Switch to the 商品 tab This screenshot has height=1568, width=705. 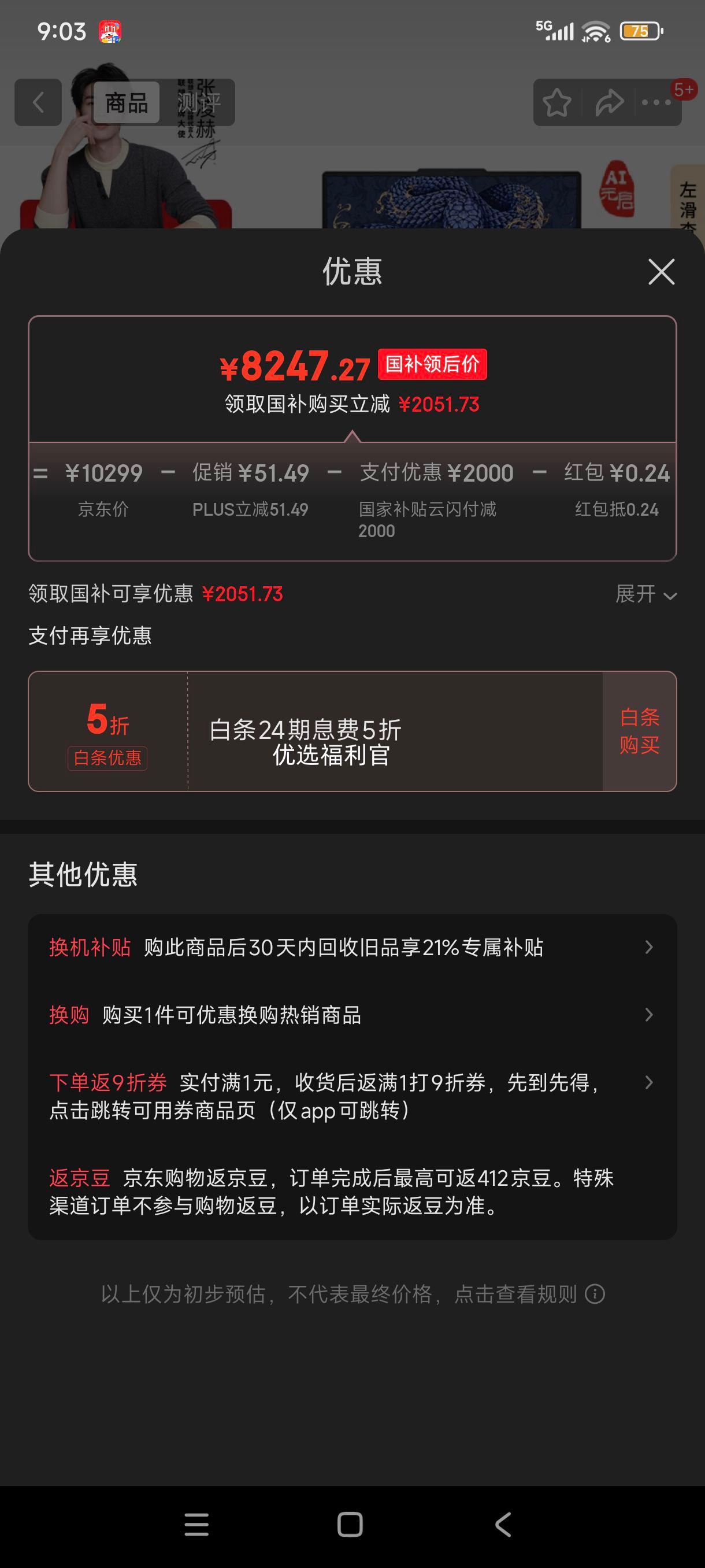126,103
